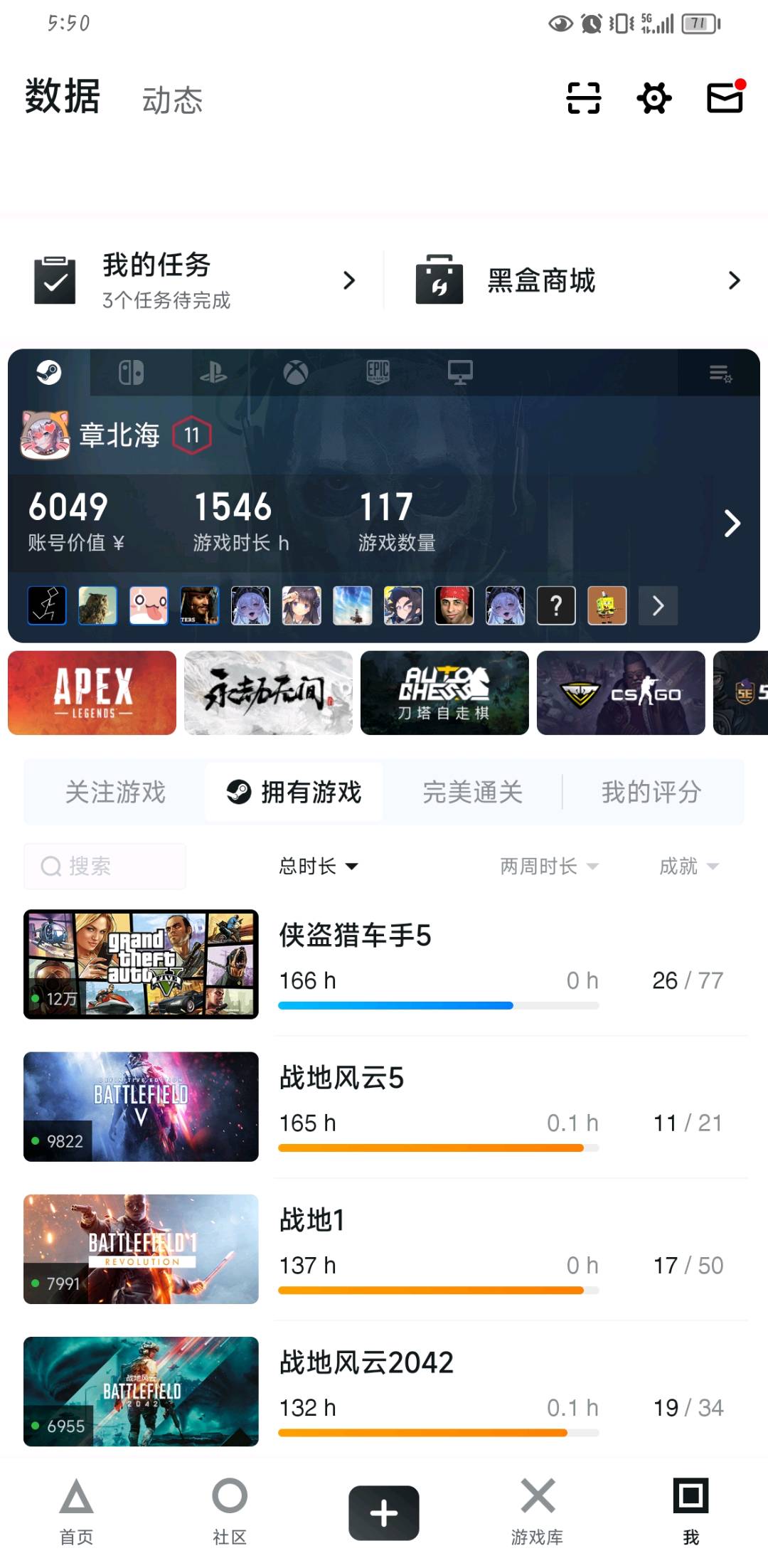
Task: Switch to the PlayStation platform tab
Action: [213, 372]
